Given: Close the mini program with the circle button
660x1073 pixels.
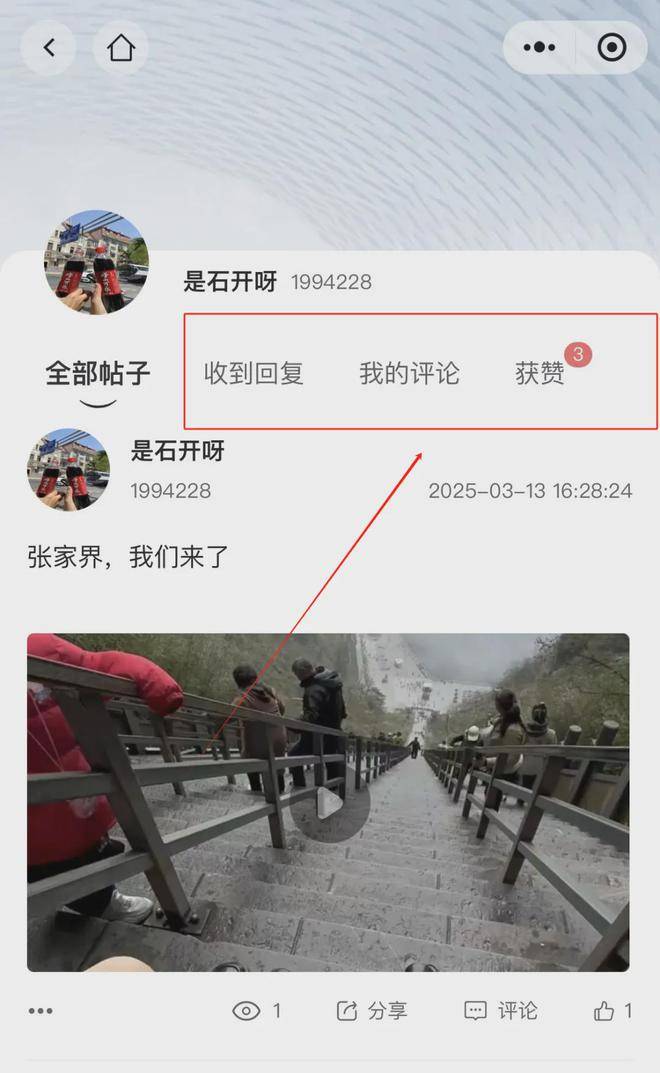Looking at the screenshot, I should click(x=611, y=47).
